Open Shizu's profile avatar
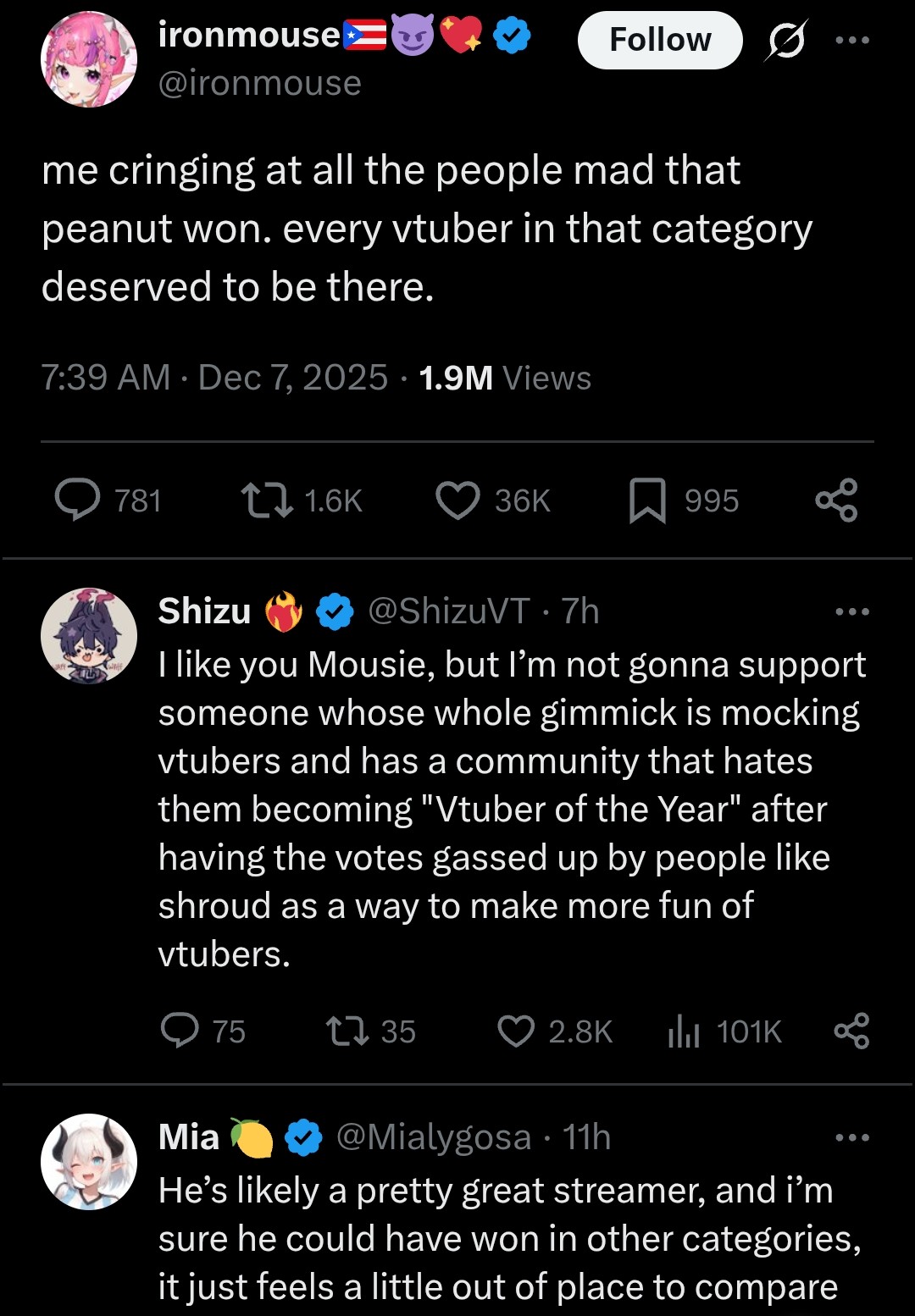Viewport: 915px width, 1316px height. (x=88, y=635)
